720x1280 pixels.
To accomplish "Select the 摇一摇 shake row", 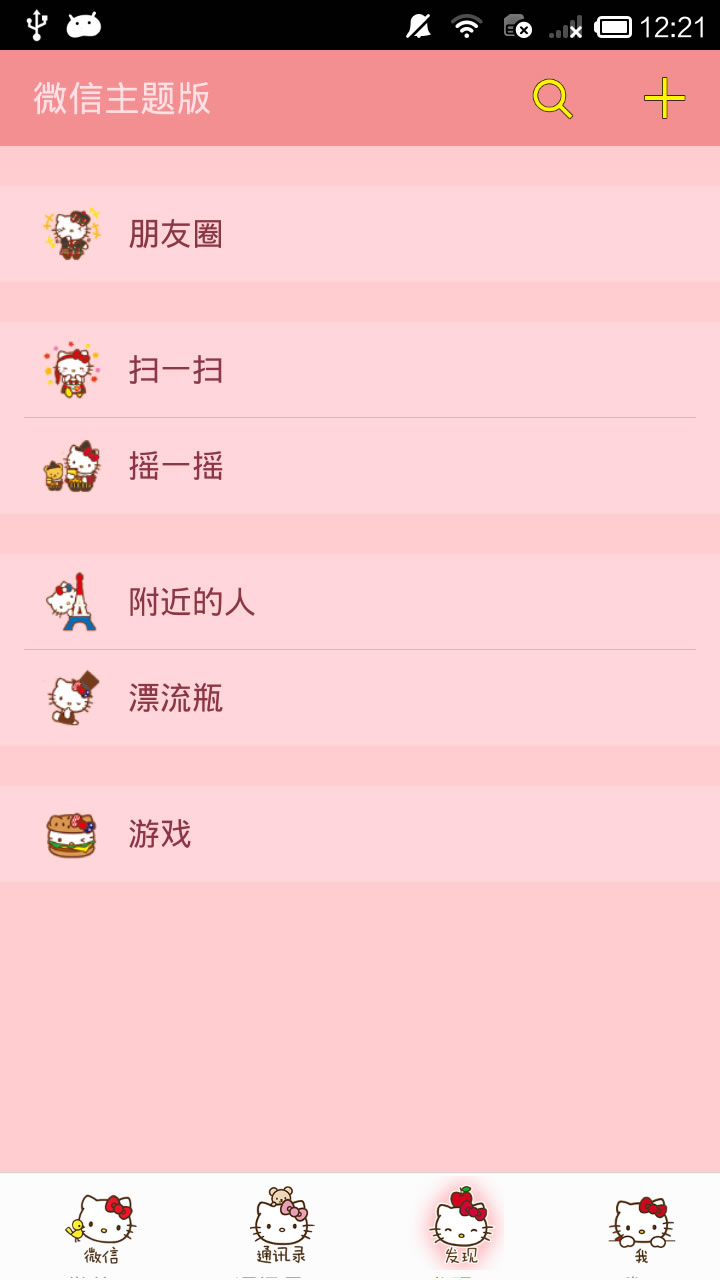I will click(x=360, y=466).
